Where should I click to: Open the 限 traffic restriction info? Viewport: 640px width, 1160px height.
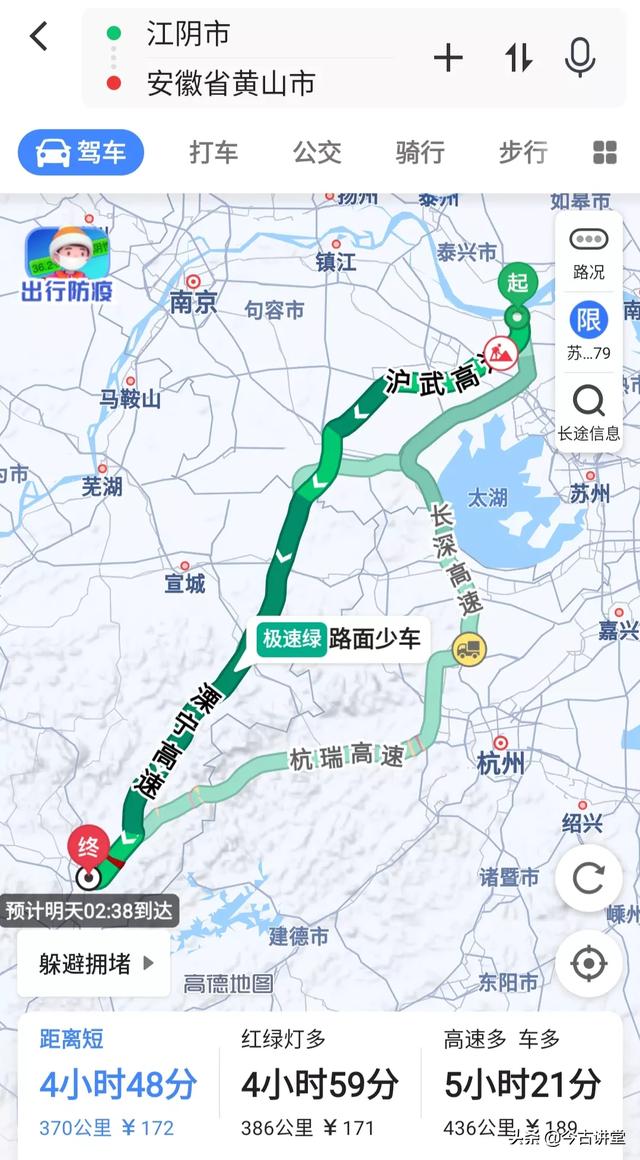[589, 331]
